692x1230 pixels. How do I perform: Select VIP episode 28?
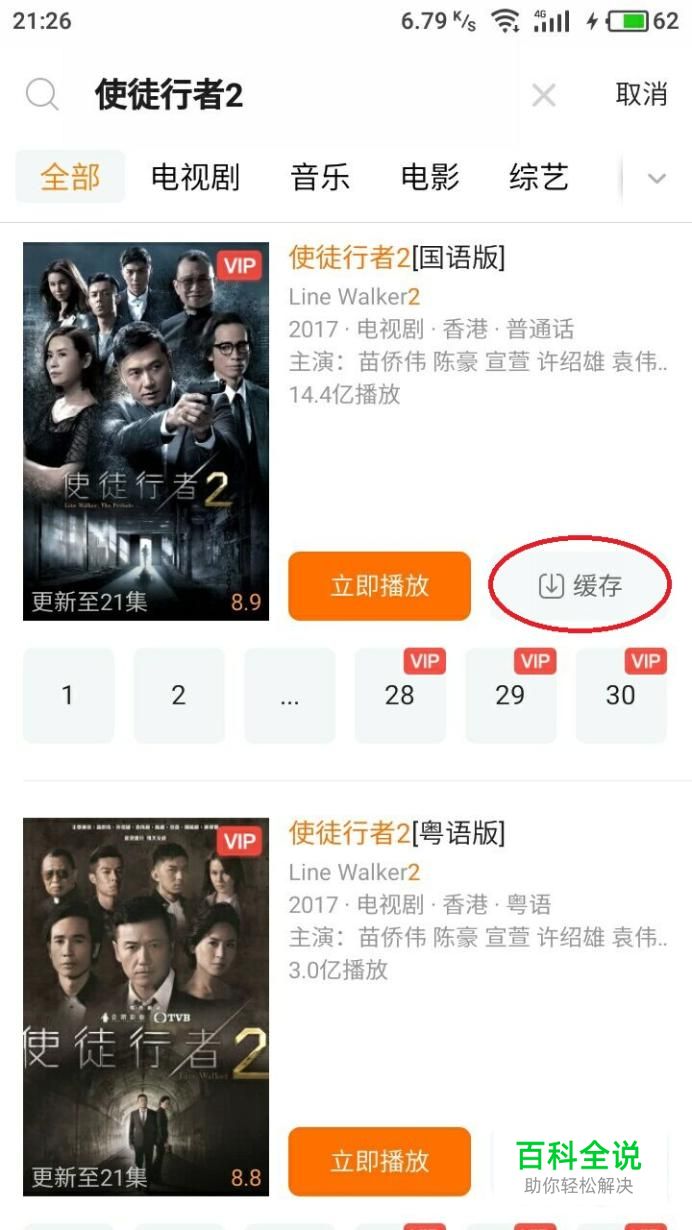click(400, 696)
